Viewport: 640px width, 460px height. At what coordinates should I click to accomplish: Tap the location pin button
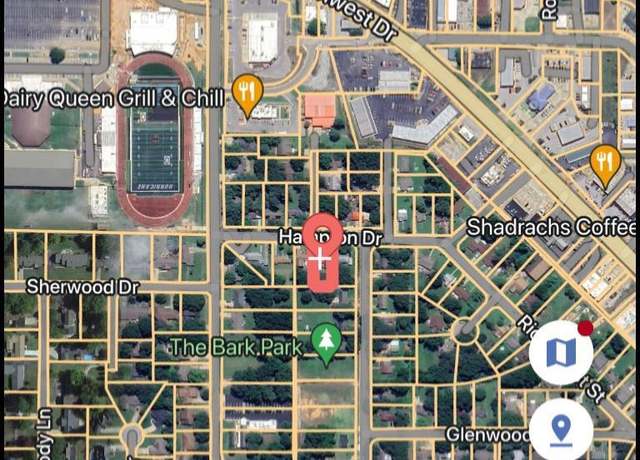[x=561, y=430]
